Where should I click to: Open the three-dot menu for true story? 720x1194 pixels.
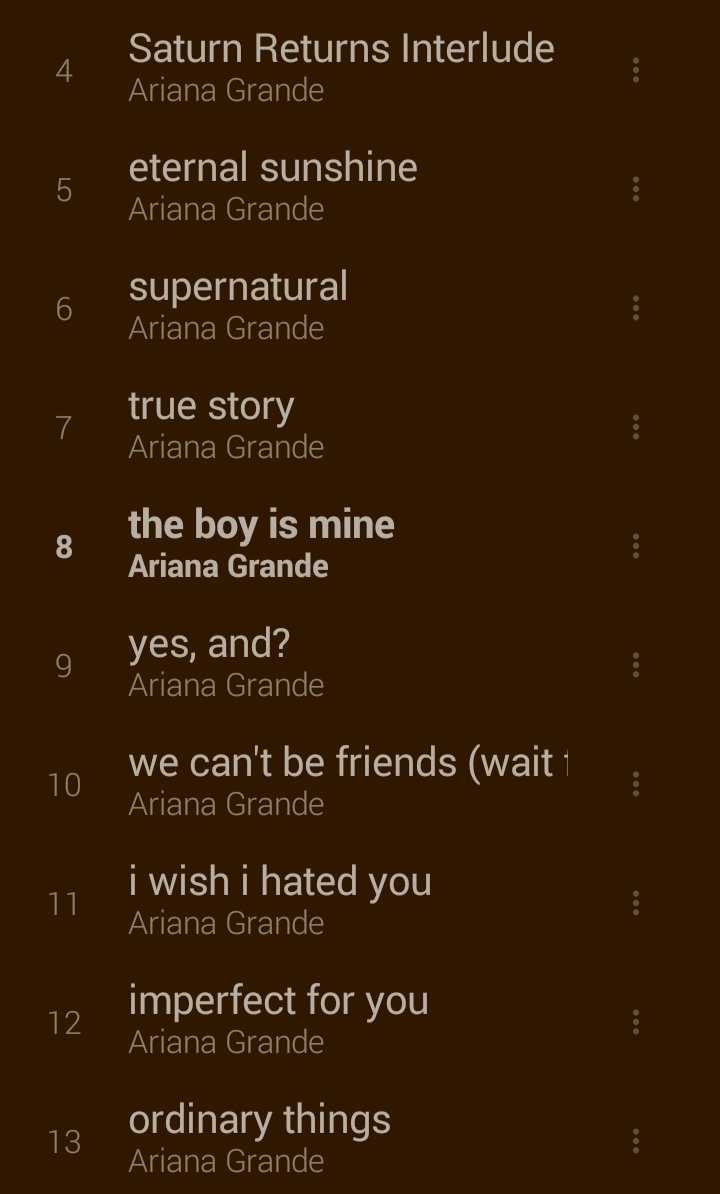tap(636, 426)
